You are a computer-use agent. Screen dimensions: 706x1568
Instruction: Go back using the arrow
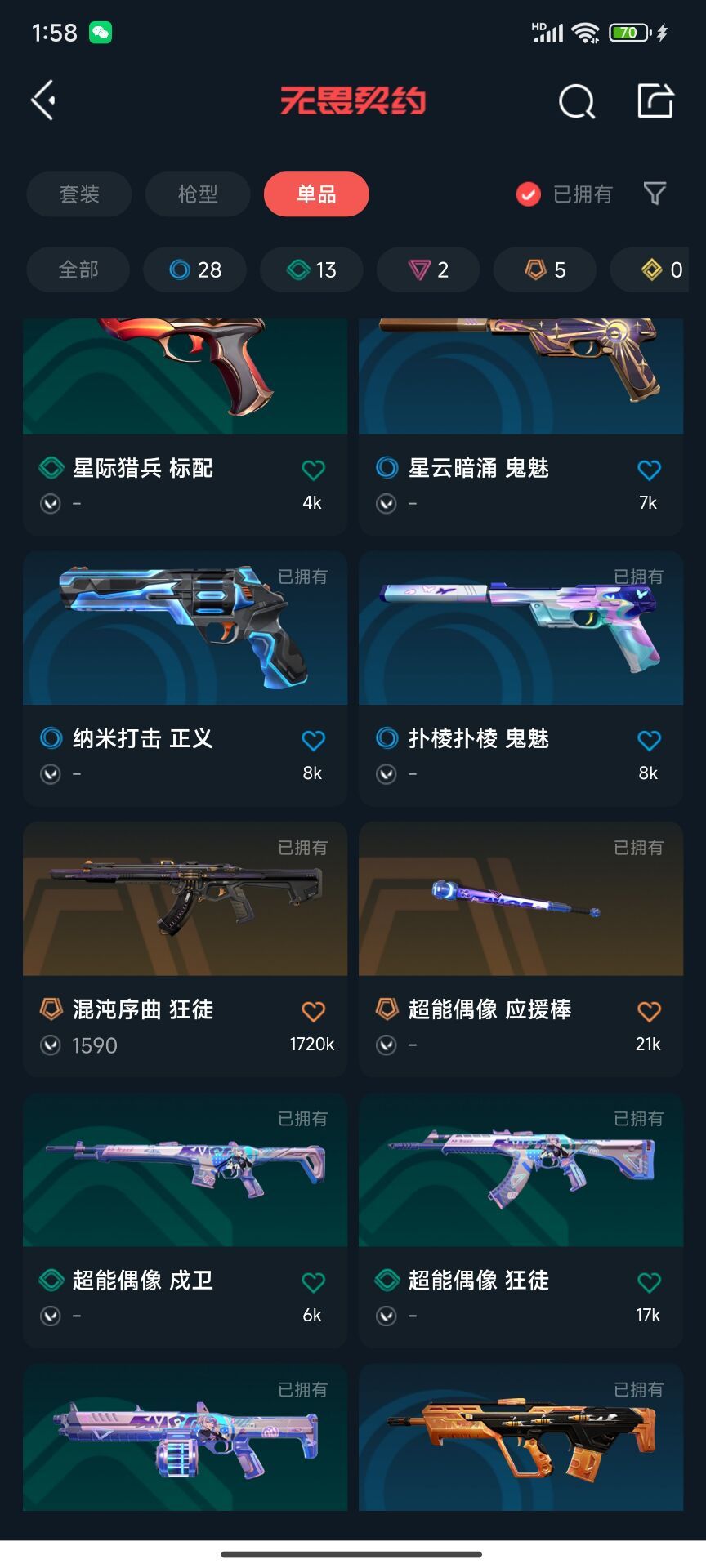pyautogui.click(x=43, y=101)
